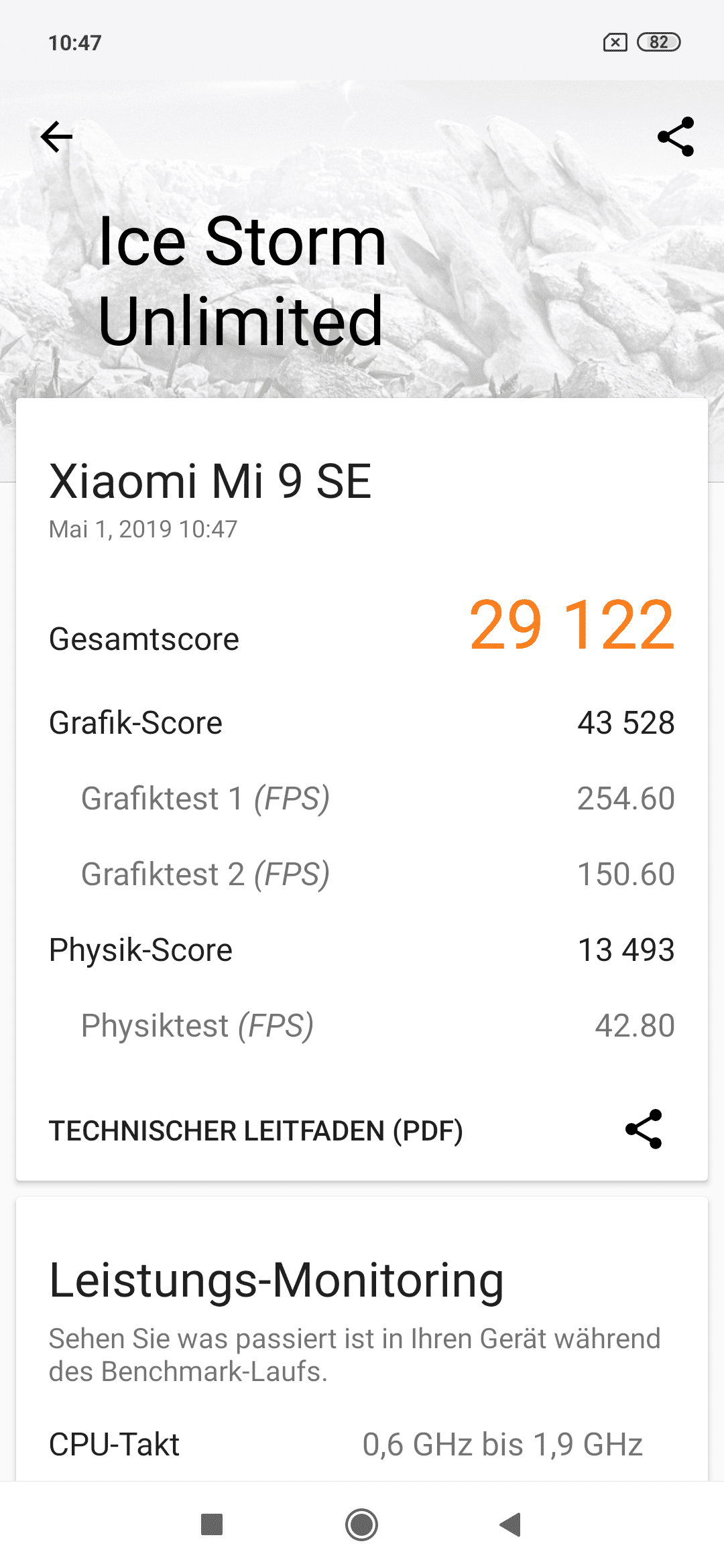Go back using the top-left arrow
Screen dimensions: 724x1568
click(x=56, y=137)
